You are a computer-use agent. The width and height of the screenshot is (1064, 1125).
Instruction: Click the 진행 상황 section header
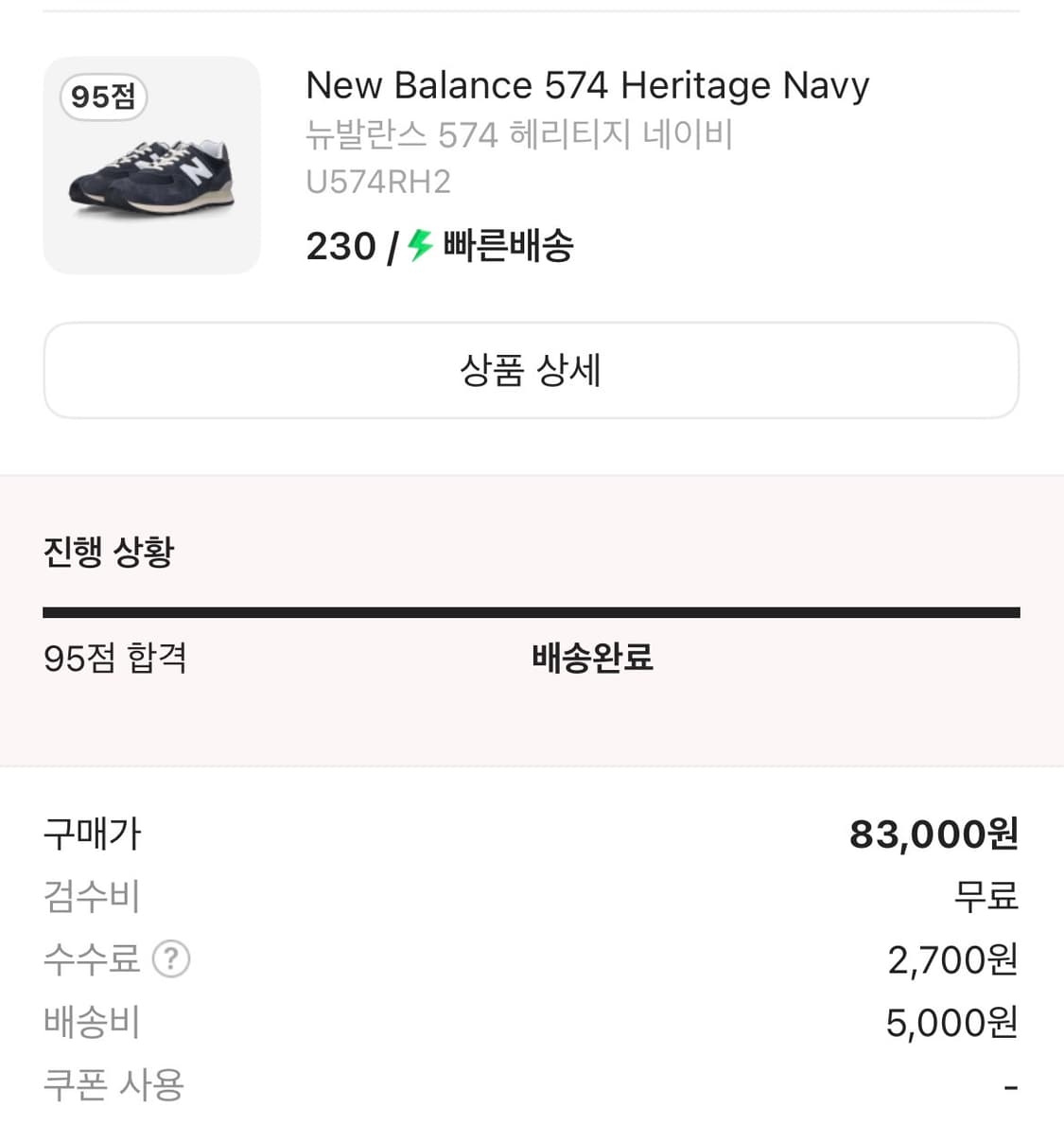point(109,551)
